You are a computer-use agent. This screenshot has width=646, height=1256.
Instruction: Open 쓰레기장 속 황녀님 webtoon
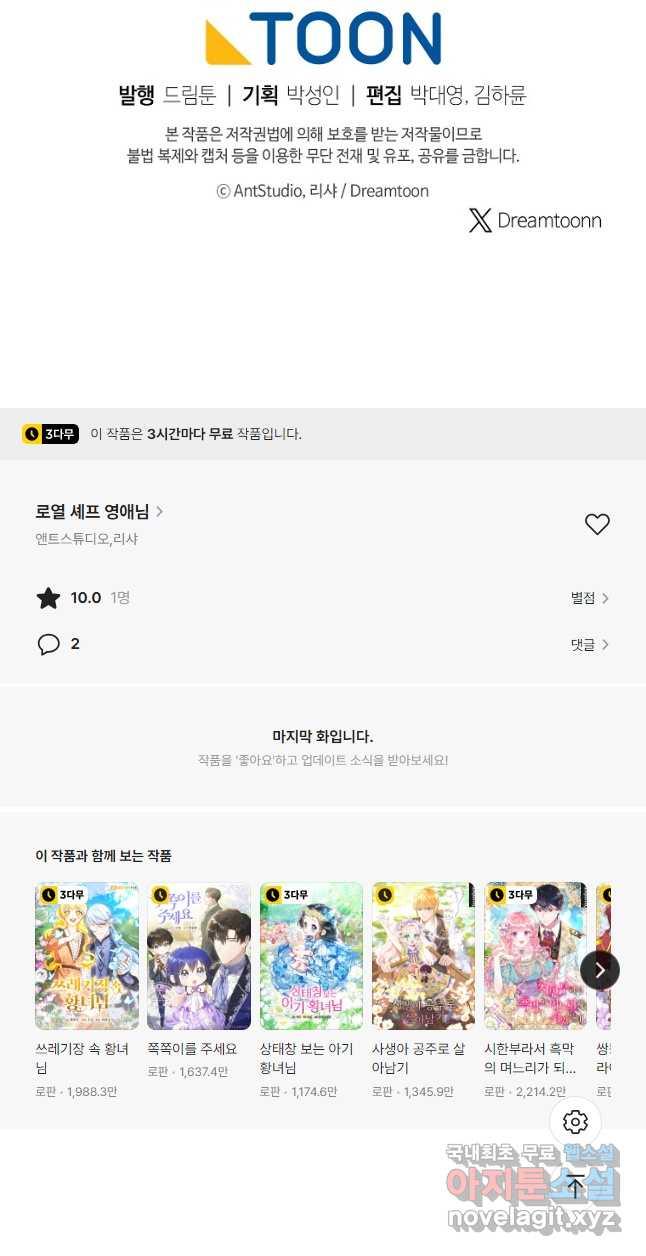86,956
